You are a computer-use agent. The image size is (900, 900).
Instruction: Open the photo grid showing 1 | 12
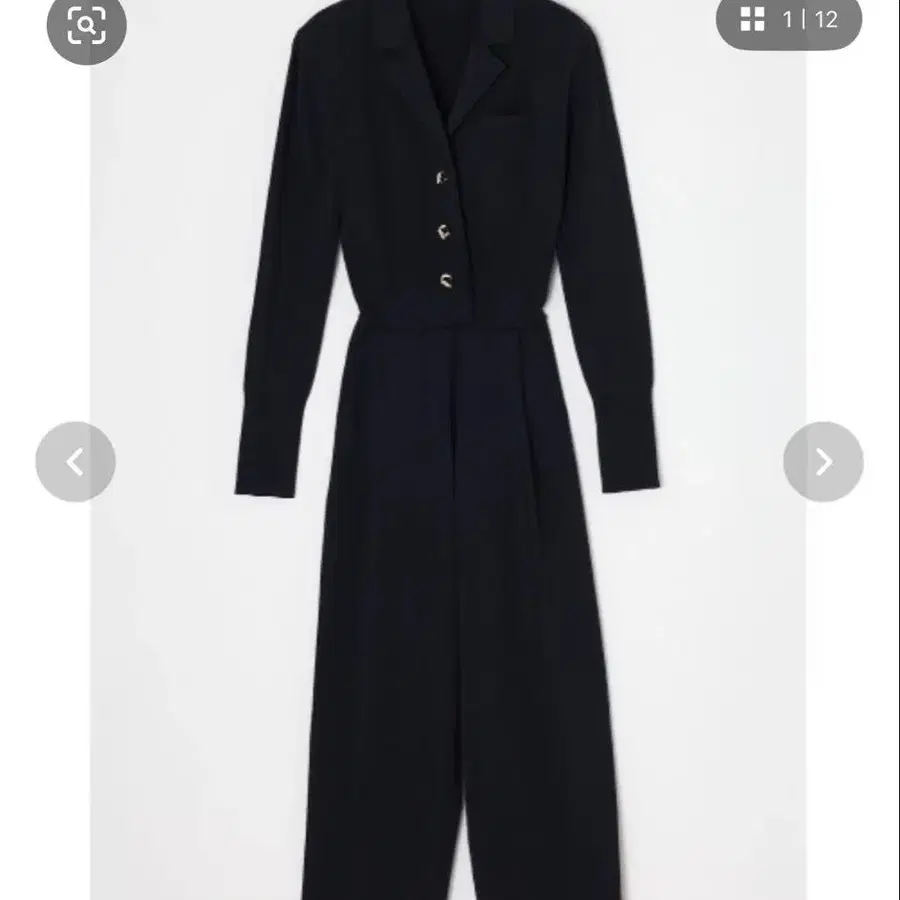coord(789,20)
